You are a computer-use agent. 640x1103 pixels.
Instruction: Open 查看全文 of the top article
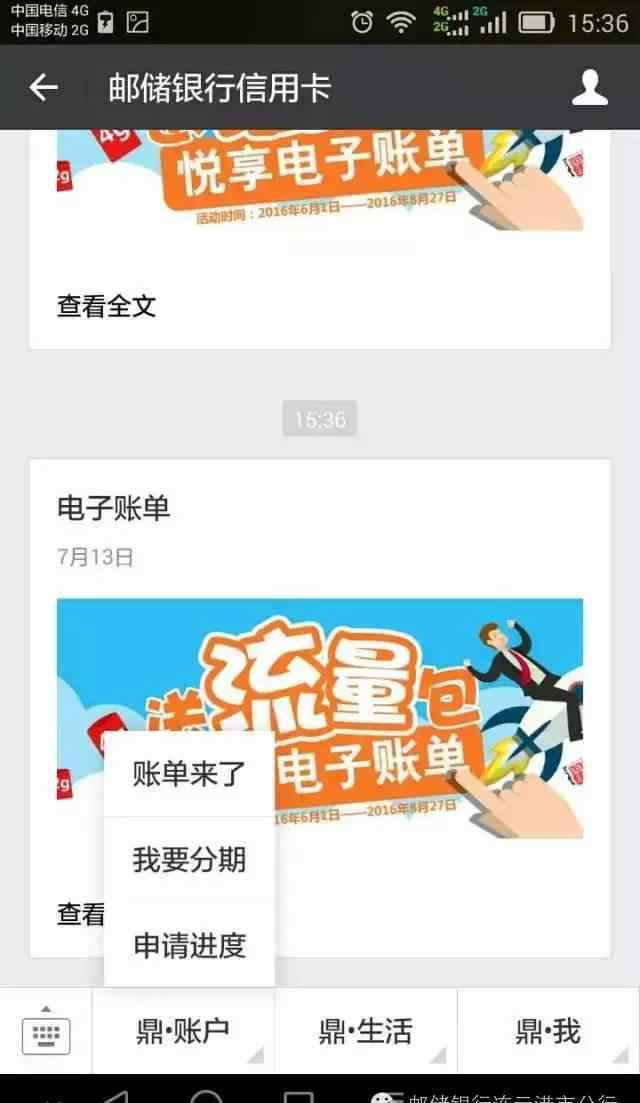106,306
